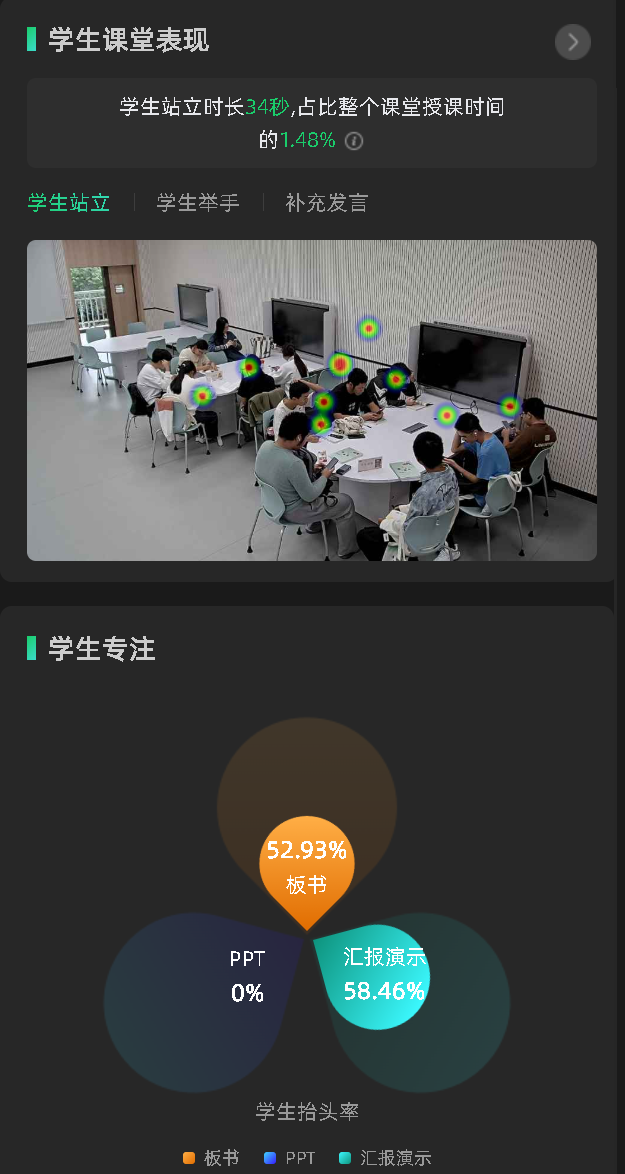Screen dimensions: 625x1174
Task: Tap the info icon beside 1.48%
Action: pos(354,141)
